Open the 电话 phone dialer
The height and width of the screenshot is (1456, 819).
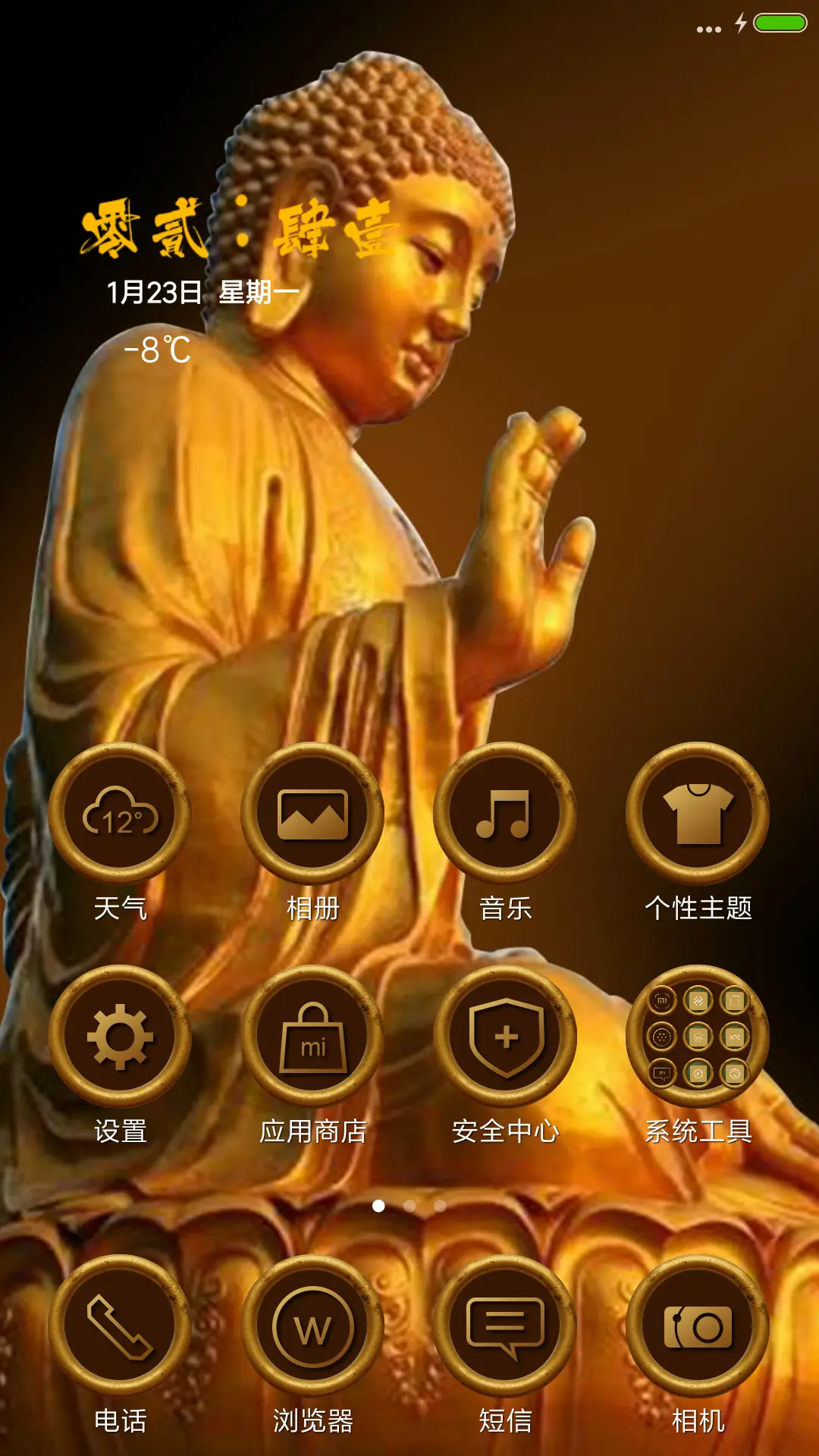point(120,1326)
